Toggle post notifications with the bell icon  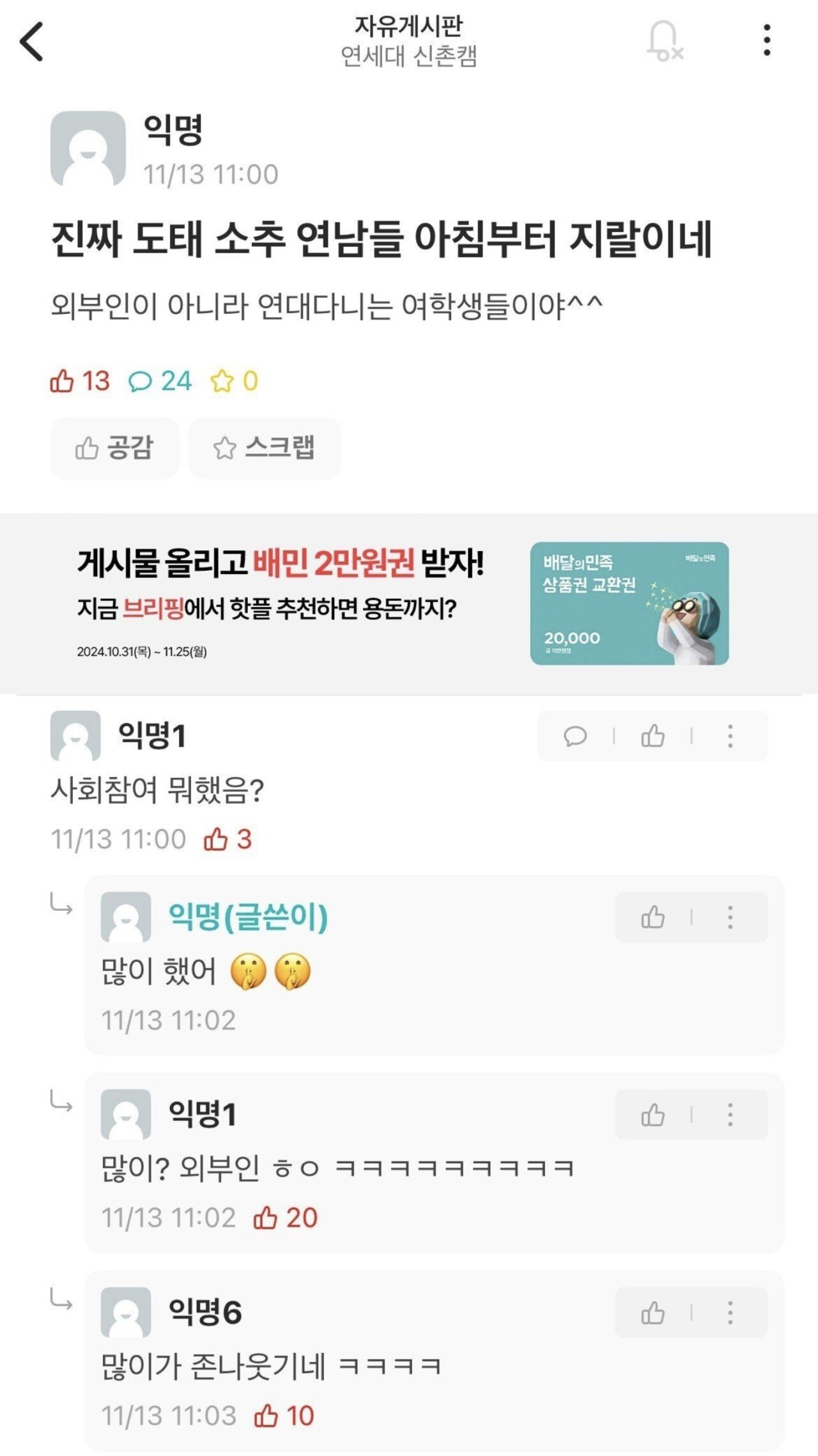tap(665, 42)
